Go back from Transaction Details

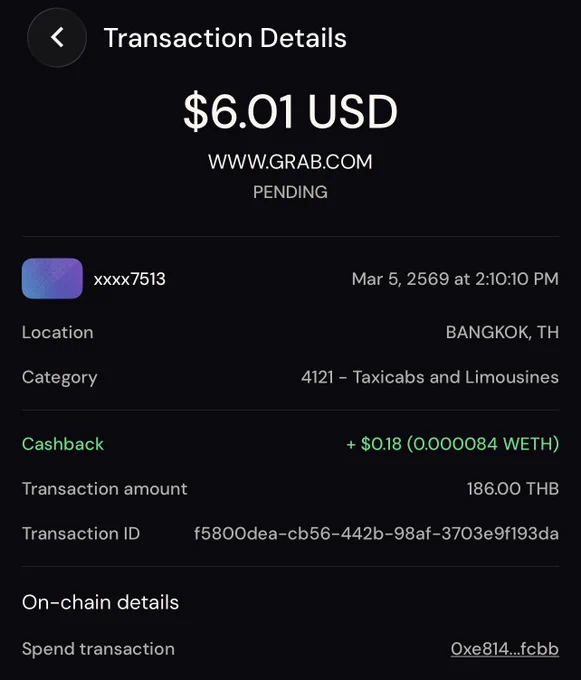[x=57, y=38]
